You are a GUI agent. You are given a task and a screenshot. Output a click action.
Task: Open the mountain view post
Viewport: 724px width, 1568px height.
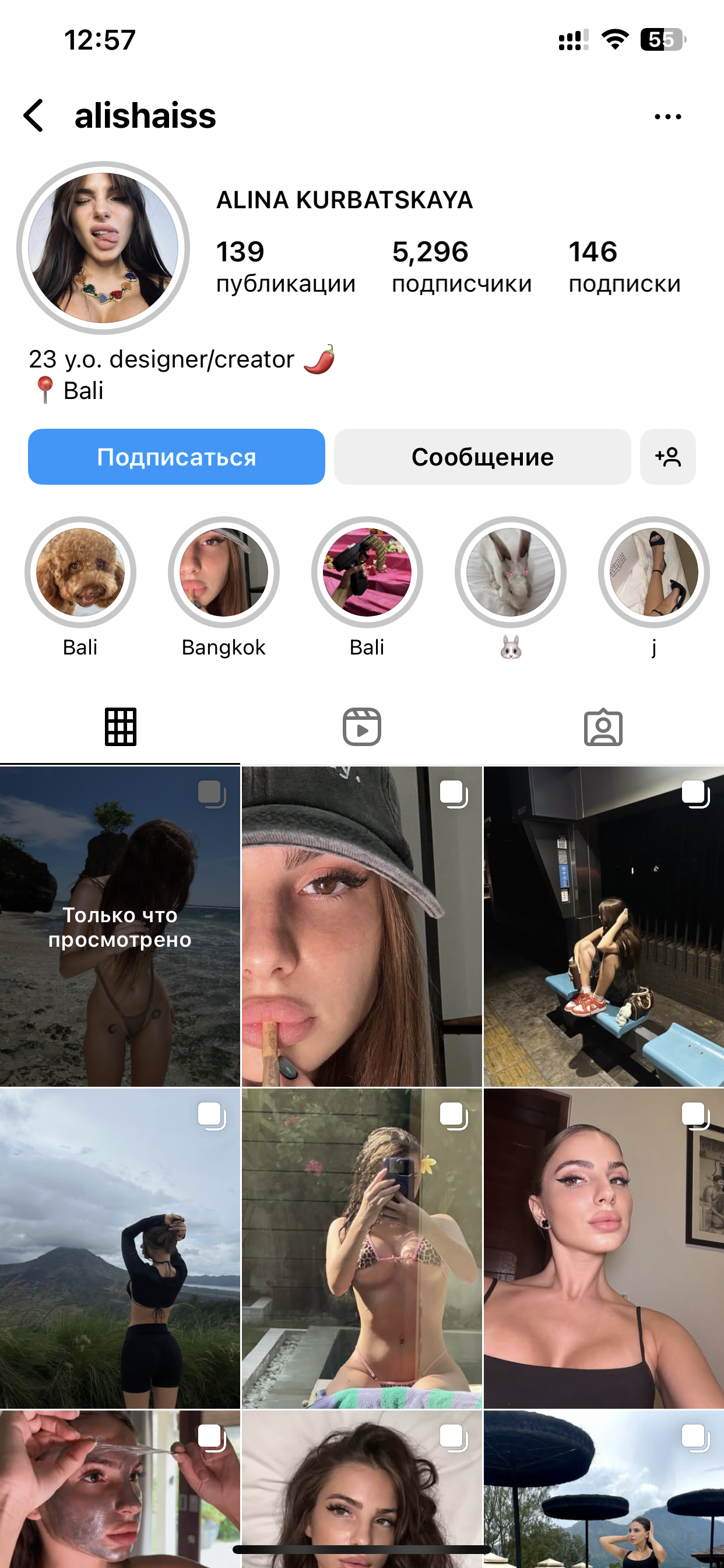click(120, 1248)
